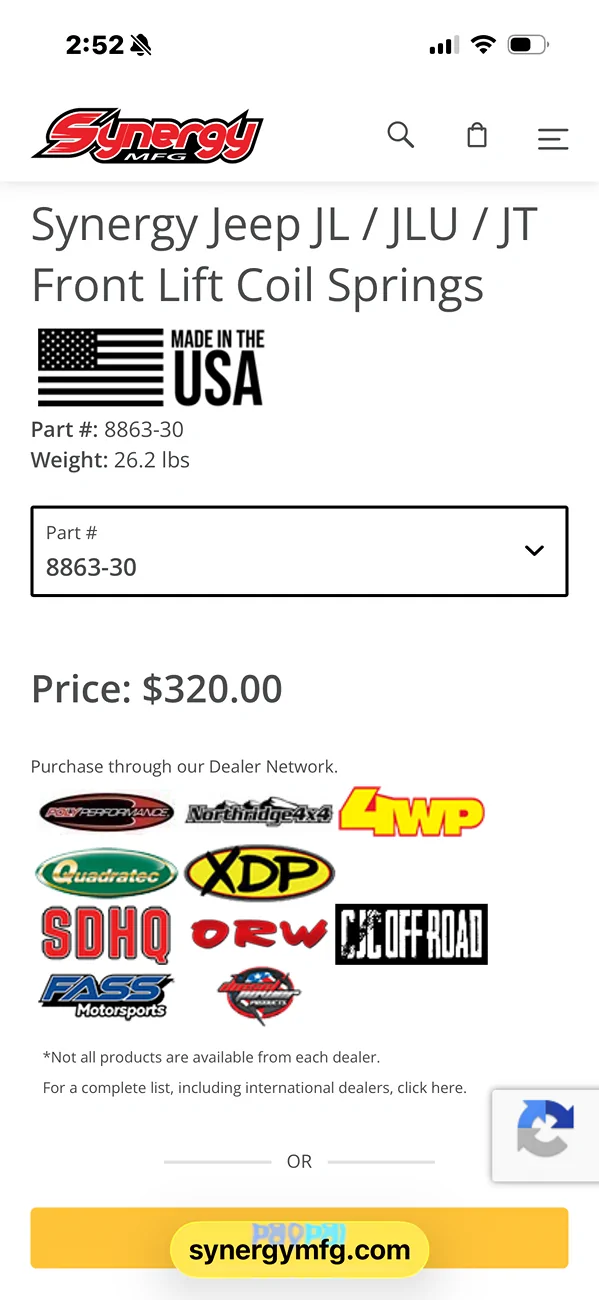Viewport: 599px width, 1300px height.
Task: Expand the Part # 8863-30 dropdown
Action: pos(299,551)
